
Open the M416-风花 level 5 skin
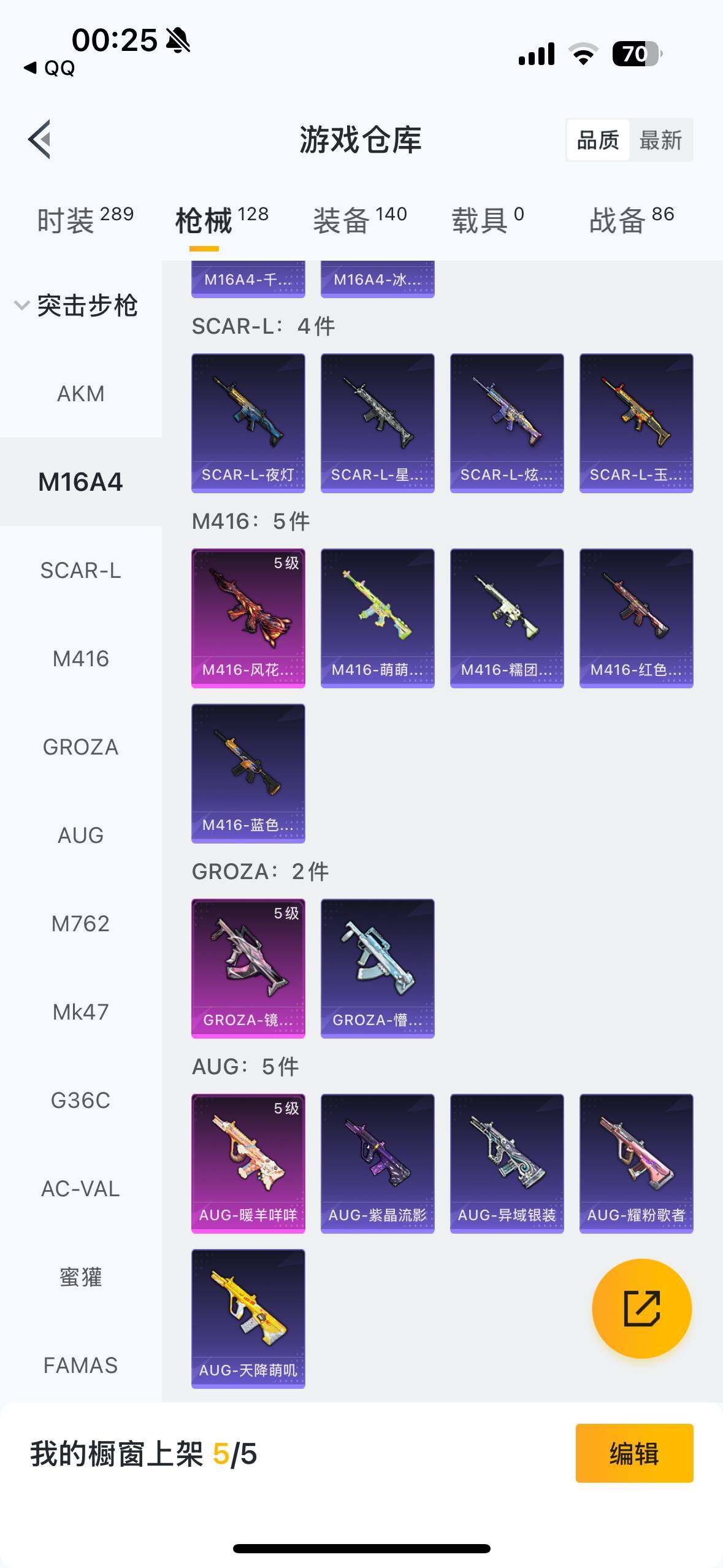pyautogui.click(x=248, y=618)
